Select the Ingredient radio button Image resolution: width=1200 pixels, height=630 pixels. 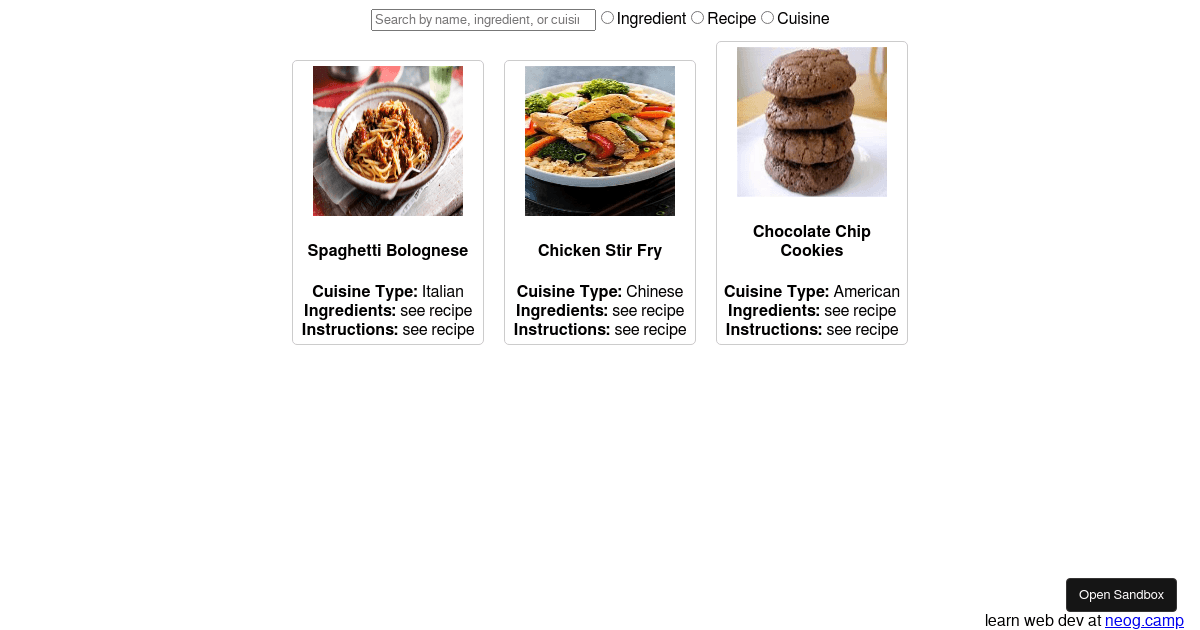[x=607, y=18]
